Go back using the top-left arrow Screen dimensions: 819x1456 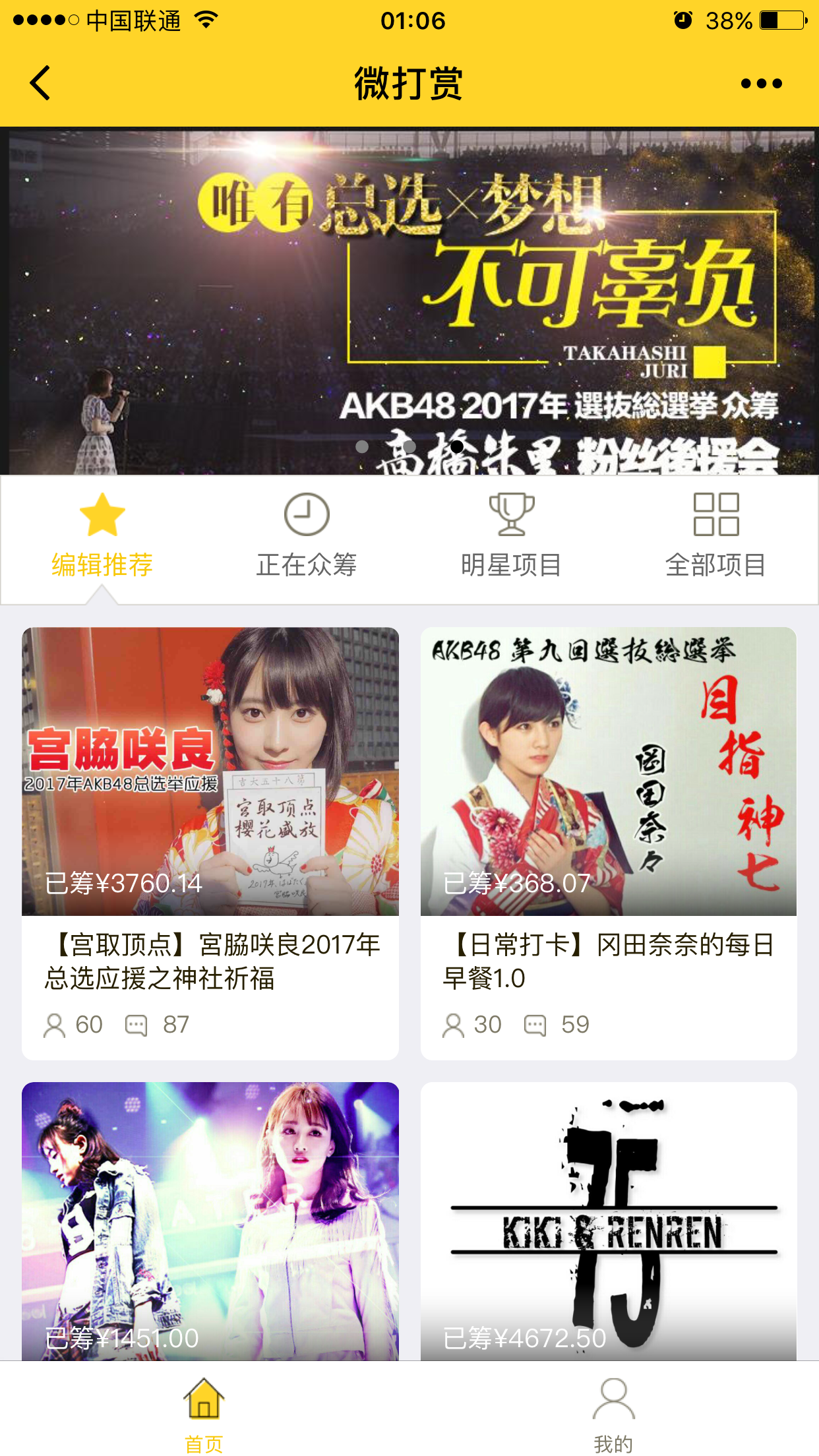[40, 83]
